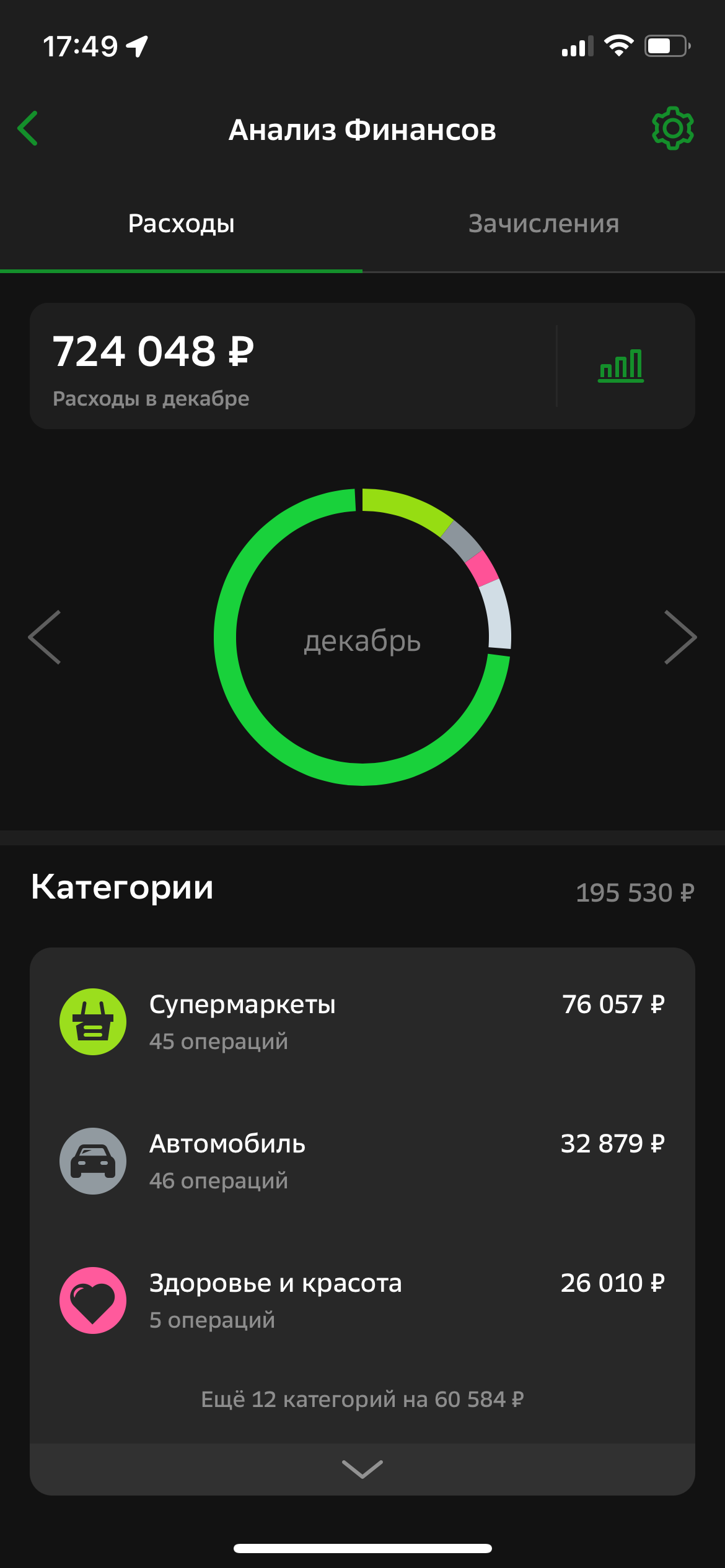This screenshot has width=725, height=1568.
Task: Show the next month chart
Action: coord(680,637)
